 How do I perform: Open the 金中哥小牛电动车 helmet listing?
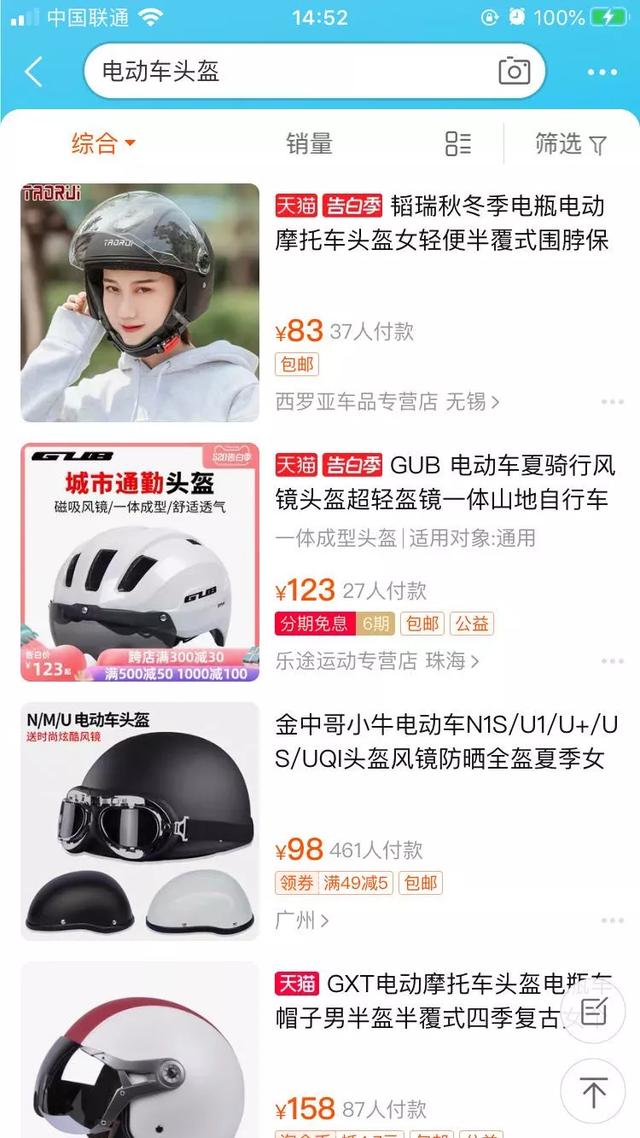click(446, 740)
